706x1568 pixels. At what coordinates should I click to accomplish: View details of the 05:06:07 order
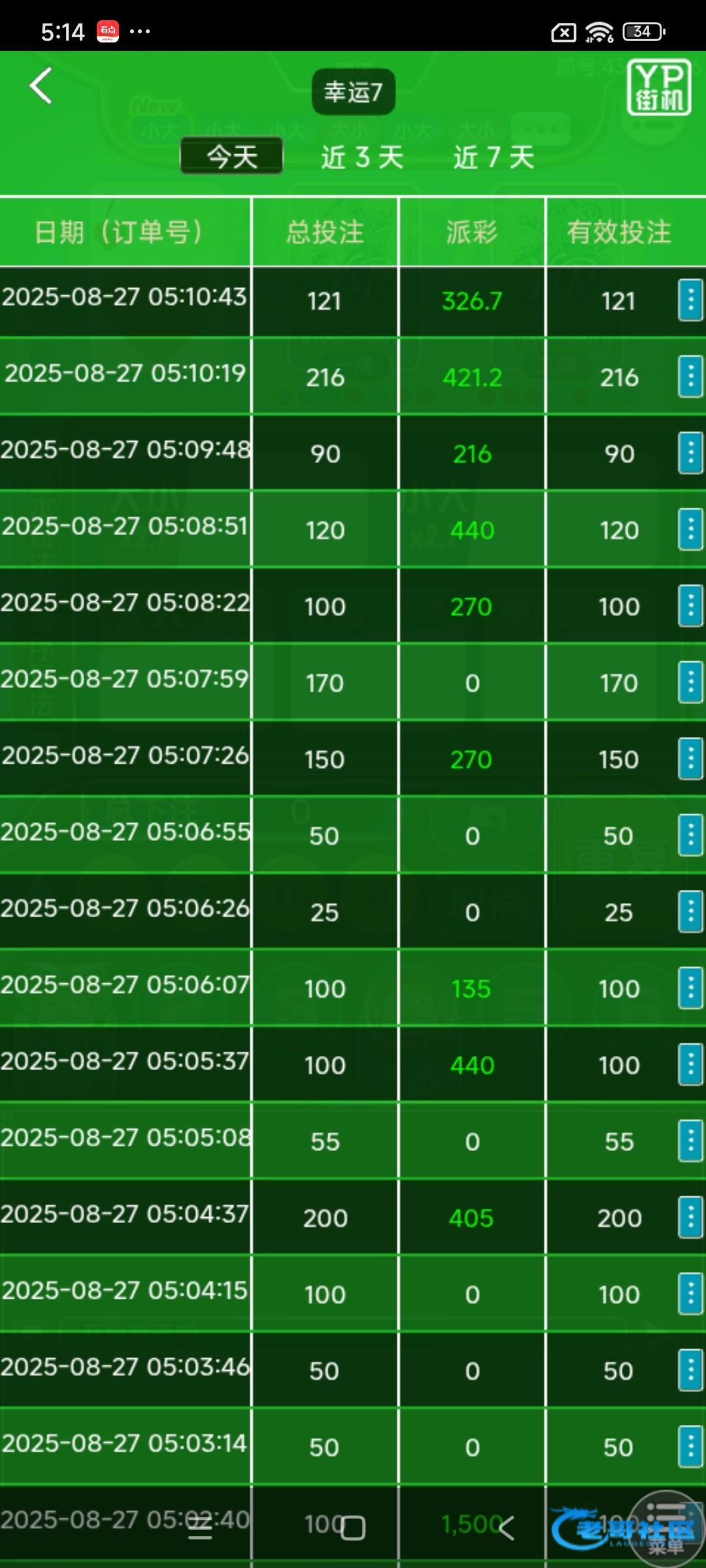click(690, 988)
